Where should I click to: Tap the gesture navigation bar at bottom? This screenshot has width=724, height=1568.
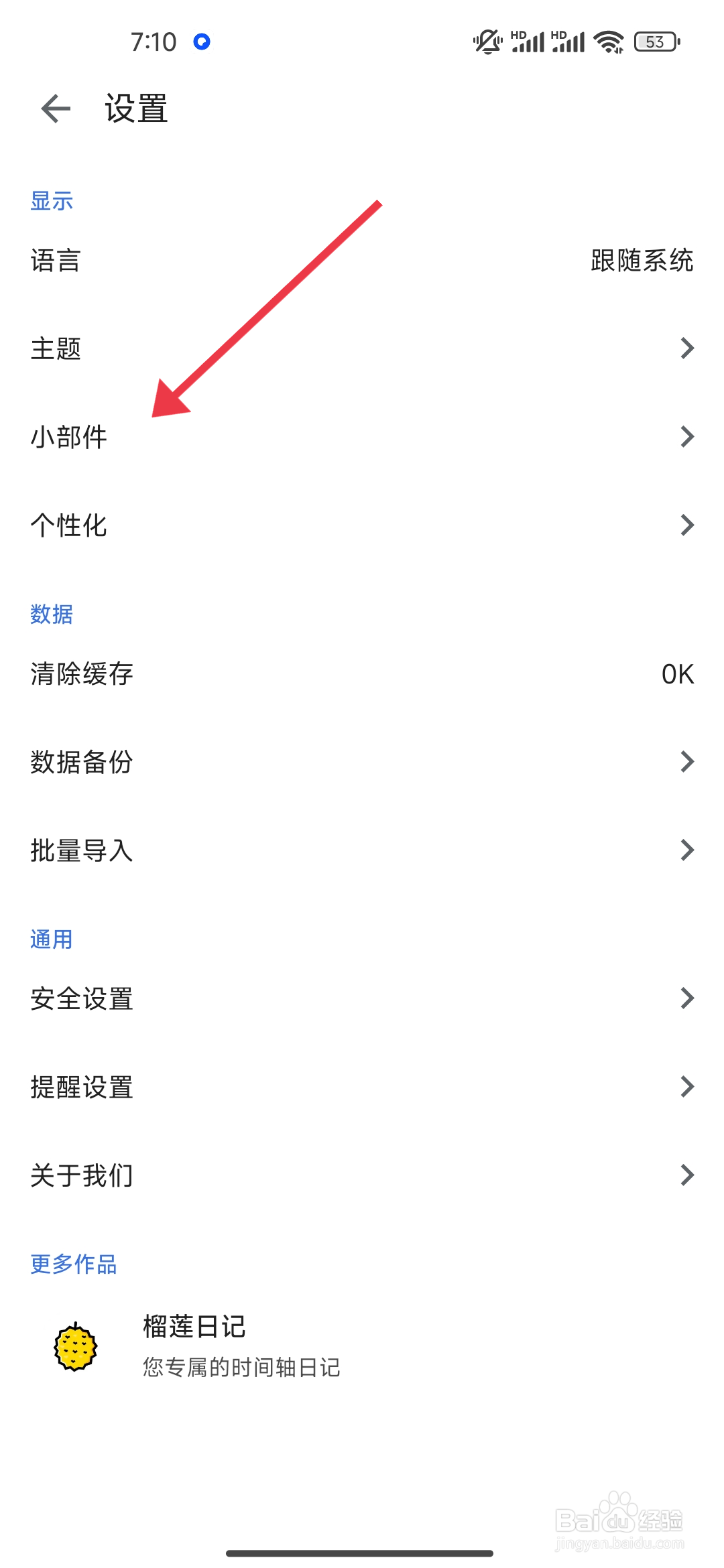[x=362, y=1553]
